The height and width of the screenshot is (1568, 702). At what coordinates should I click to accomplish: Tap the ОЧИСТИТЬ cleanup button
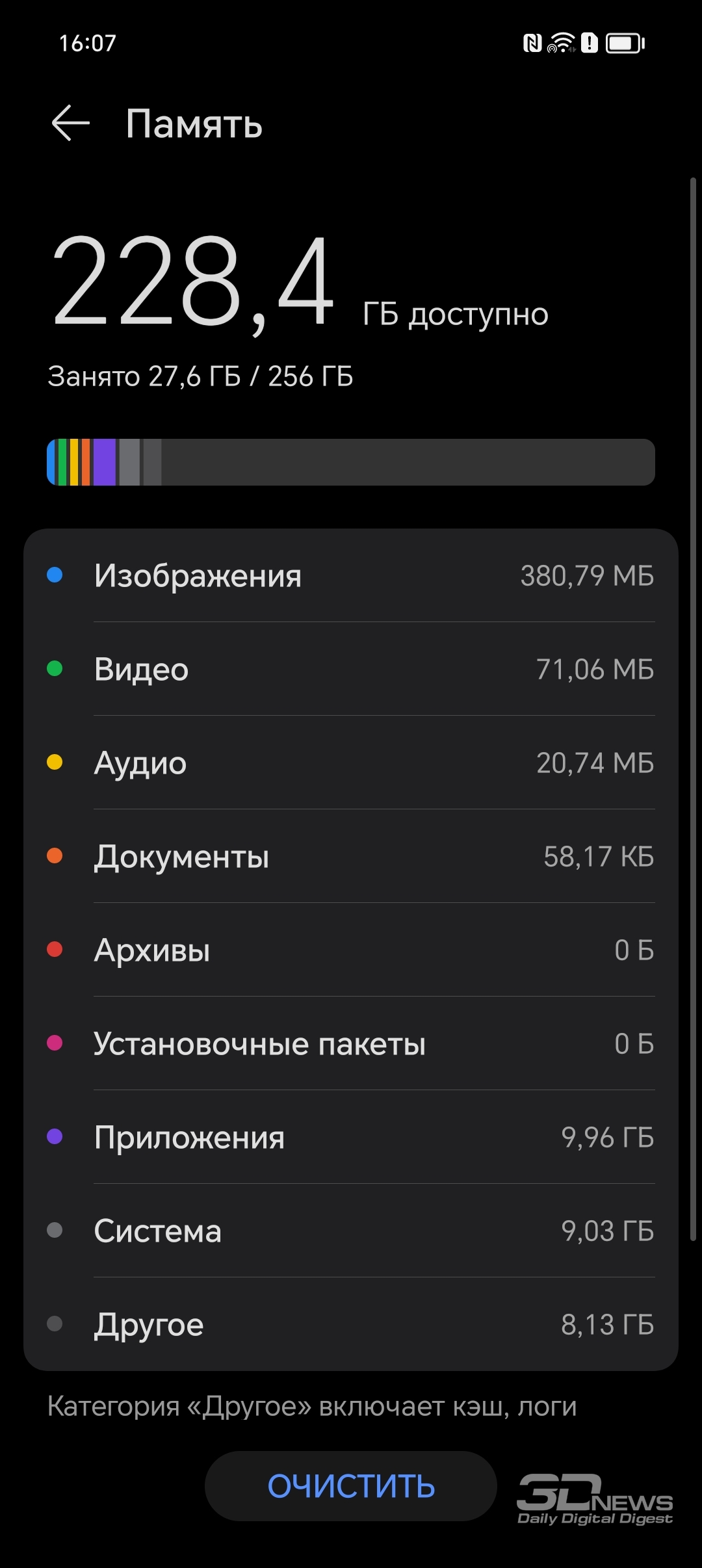(x=351, y=1486)
